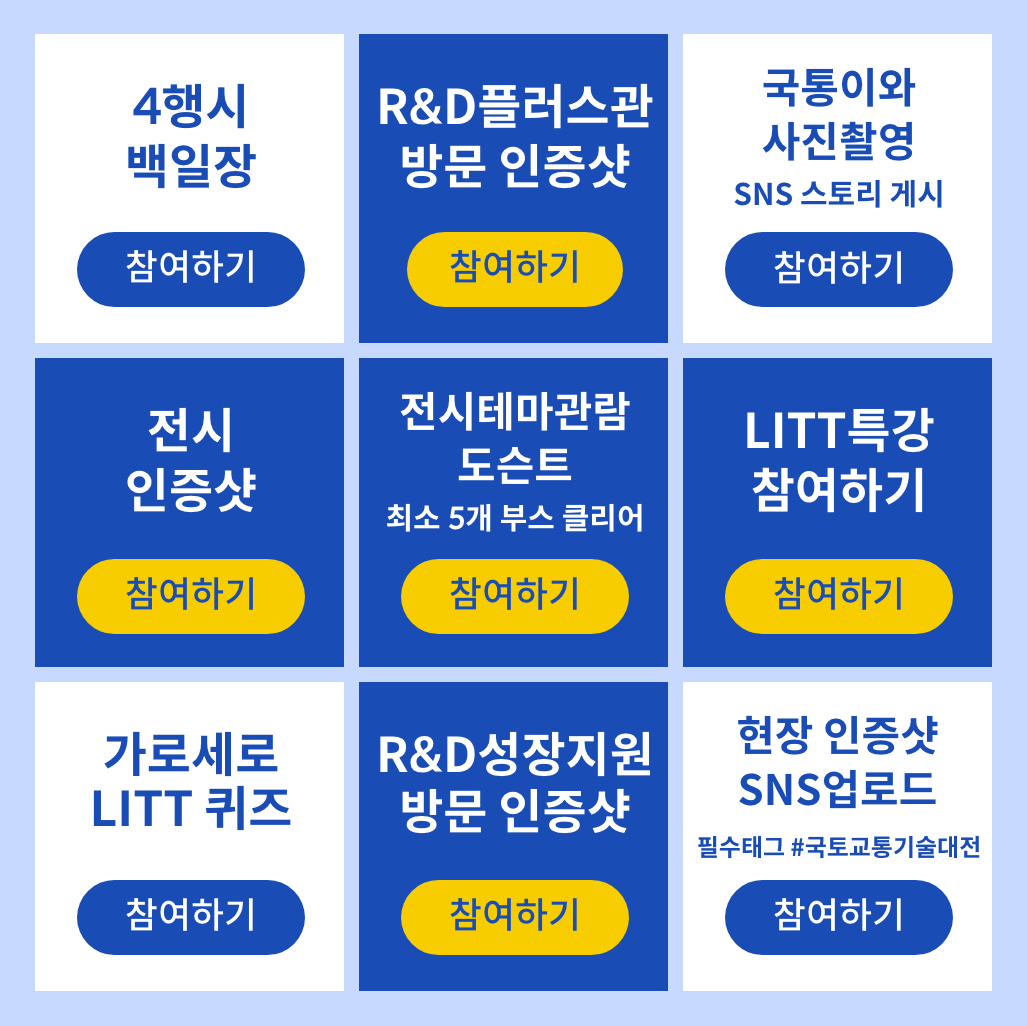Image resolution: width=1027 pixels, height=1026 pixels.
Task: Open 참여하기 for 가로세로 LITT 퀴즈
Action: point(190,916)
